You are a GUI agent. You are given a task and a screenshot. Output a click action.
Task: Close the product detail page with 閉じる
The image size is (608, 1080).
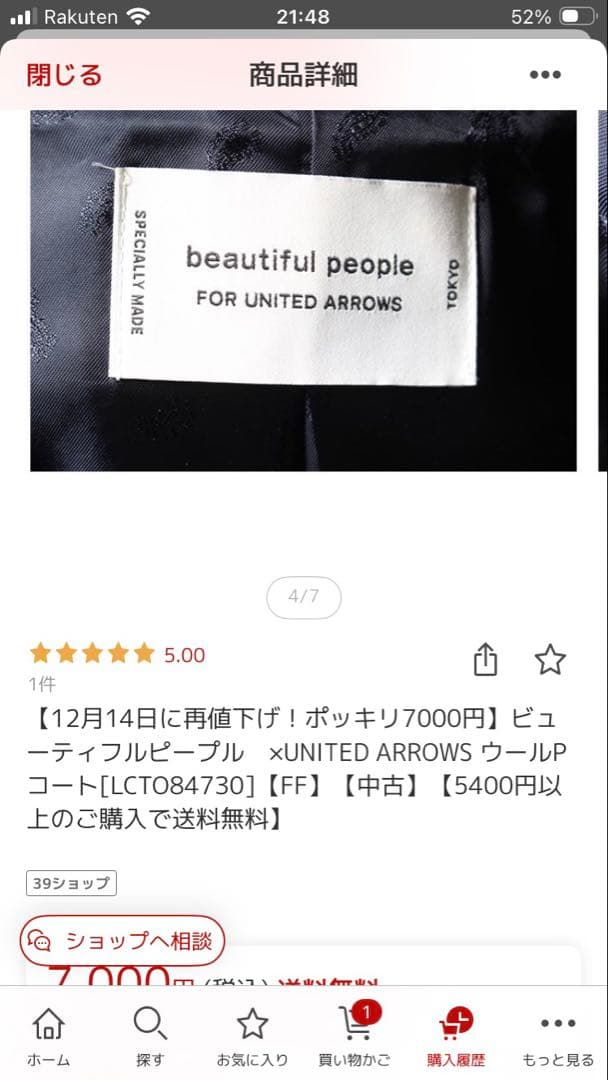coord(64,75)
